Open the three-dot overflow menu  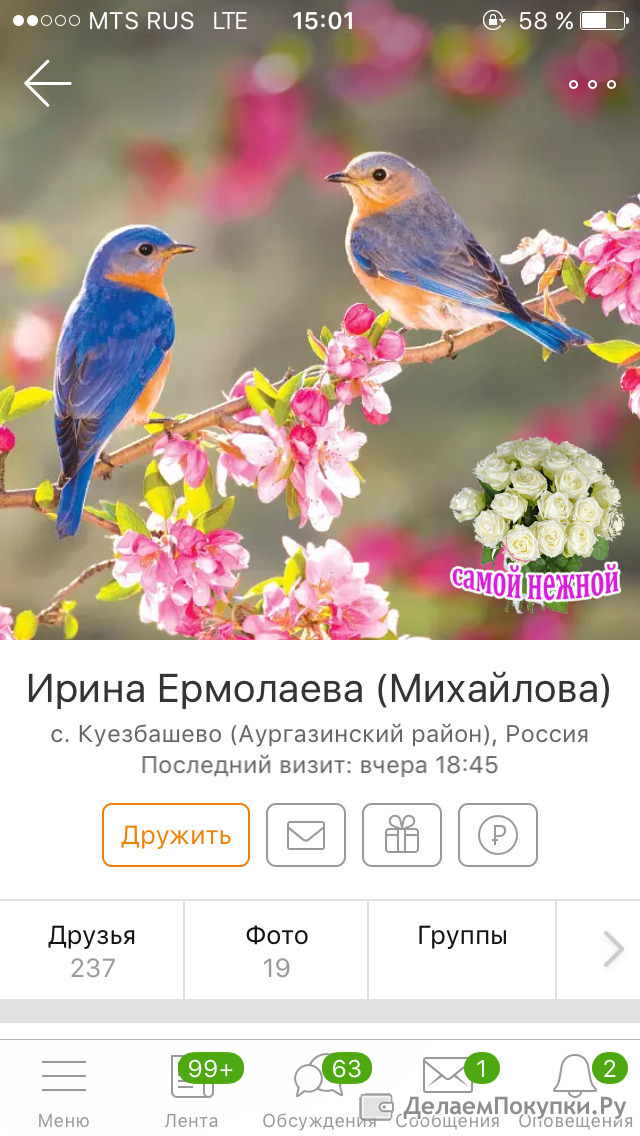(x=592, y=84)
